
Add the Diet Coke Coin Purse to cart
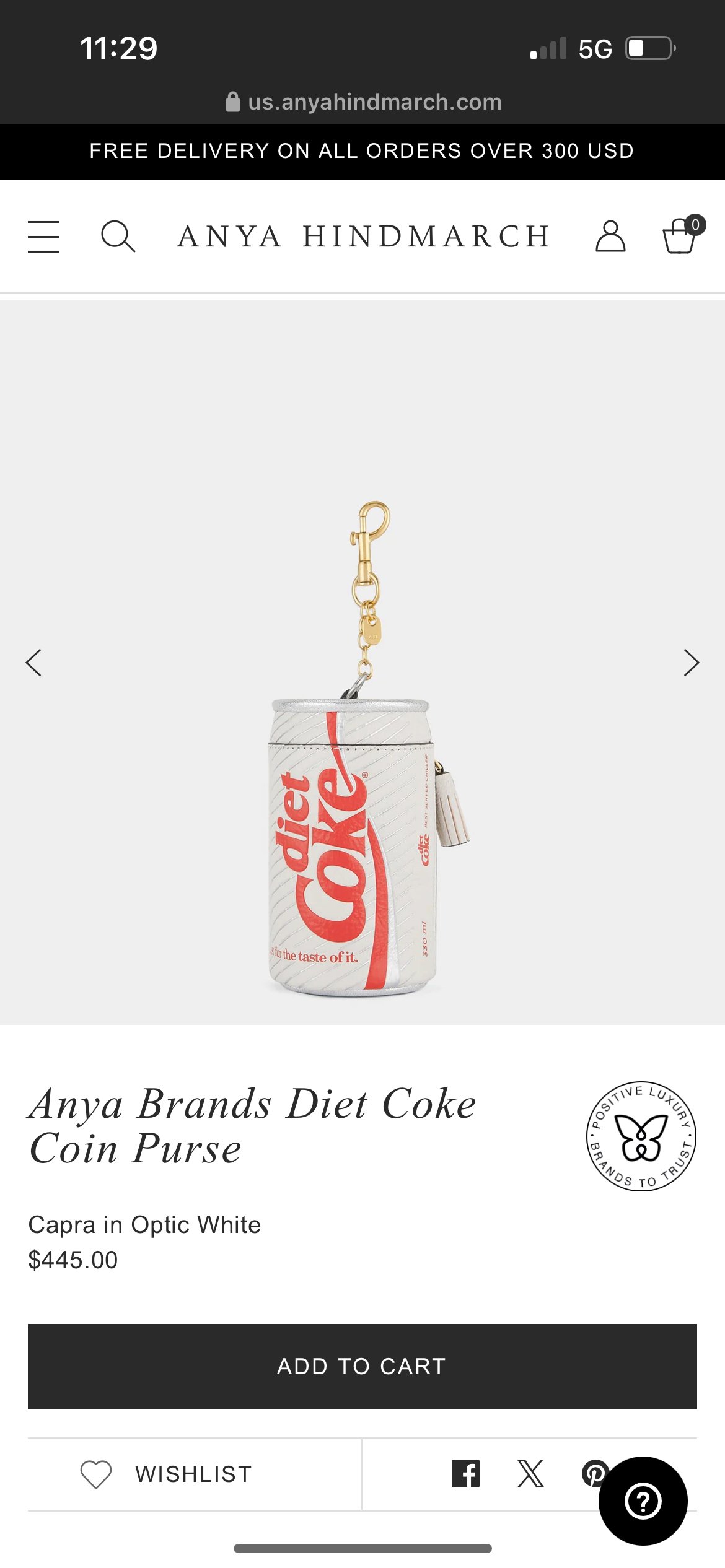[x=362, y=1366]
